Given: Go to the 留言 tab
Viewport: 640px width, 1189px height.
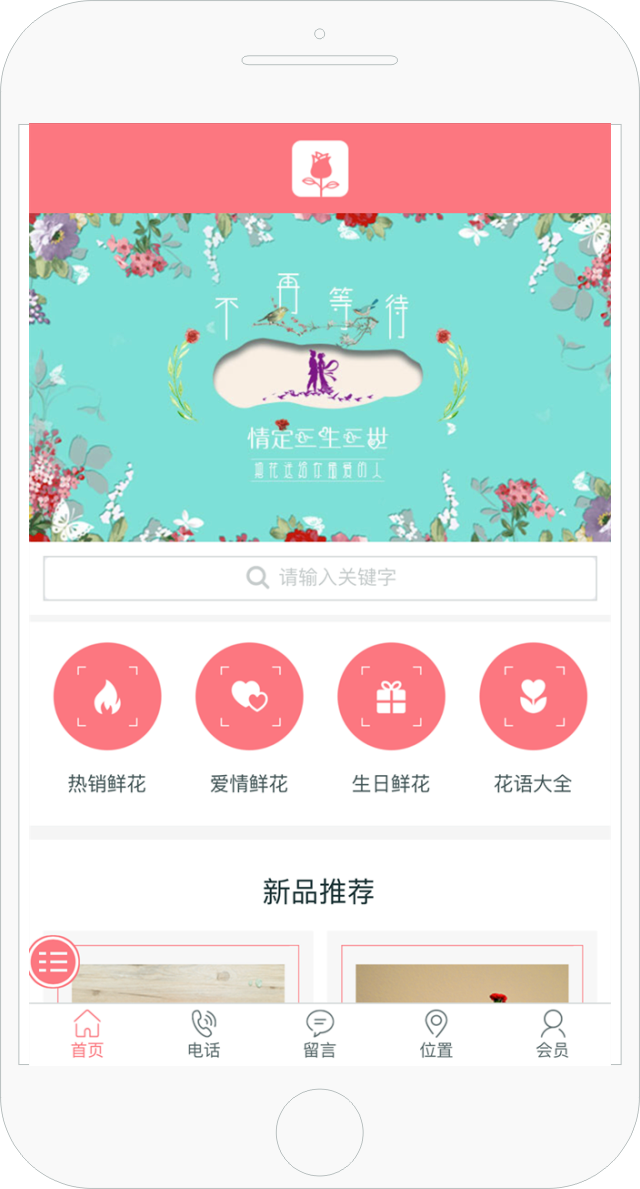Looking at the screenshot, I should (x=320, y=1034).
